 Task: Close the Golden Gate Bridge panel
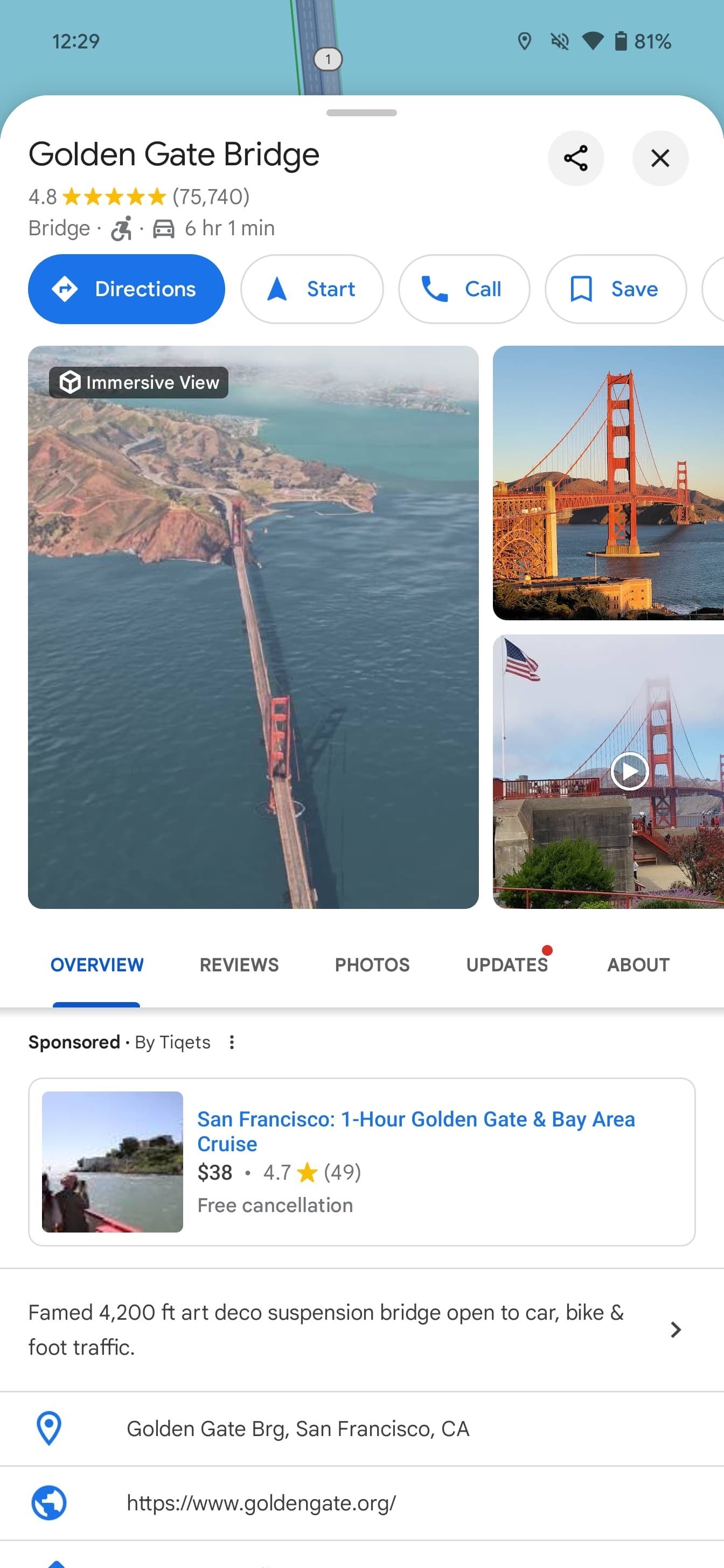660,158
